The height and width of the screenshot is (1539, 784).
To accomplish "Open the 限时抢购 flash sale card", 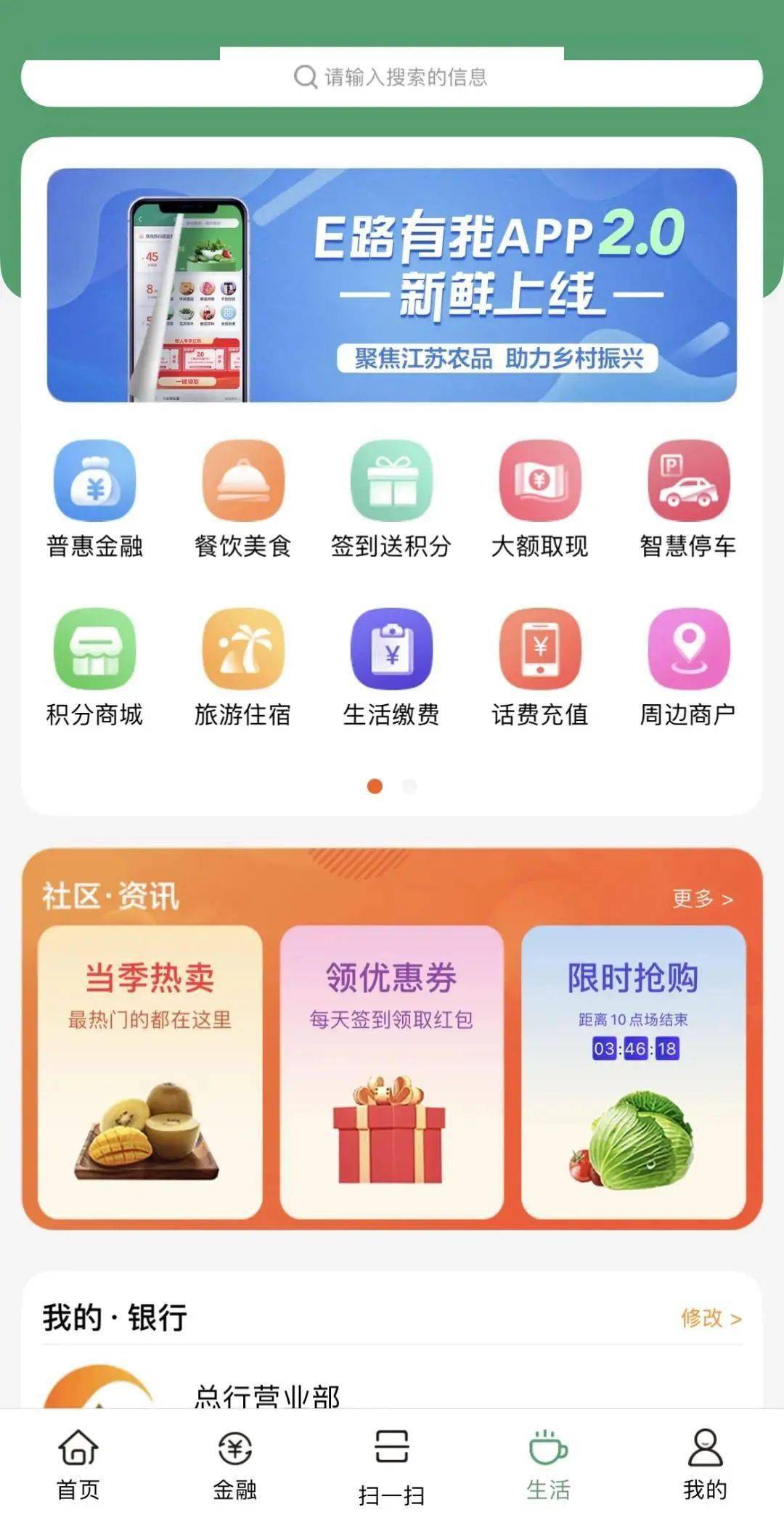I will tap(633, 1071).
